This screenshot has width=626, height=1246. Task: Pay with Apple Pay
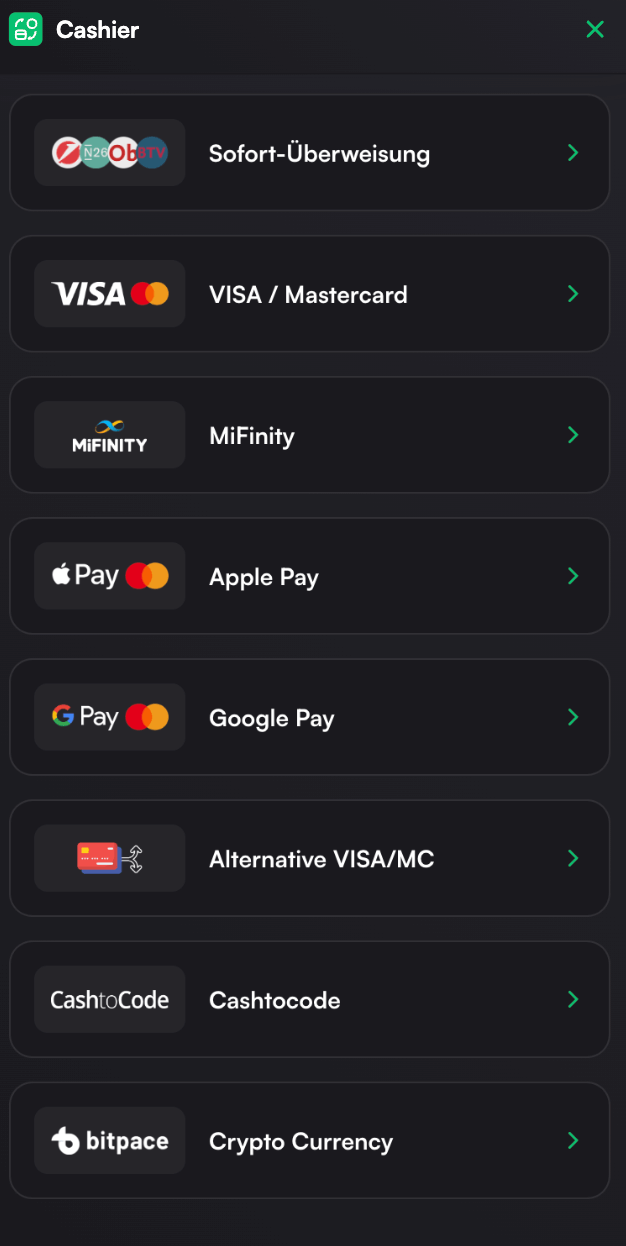[310, 576]
